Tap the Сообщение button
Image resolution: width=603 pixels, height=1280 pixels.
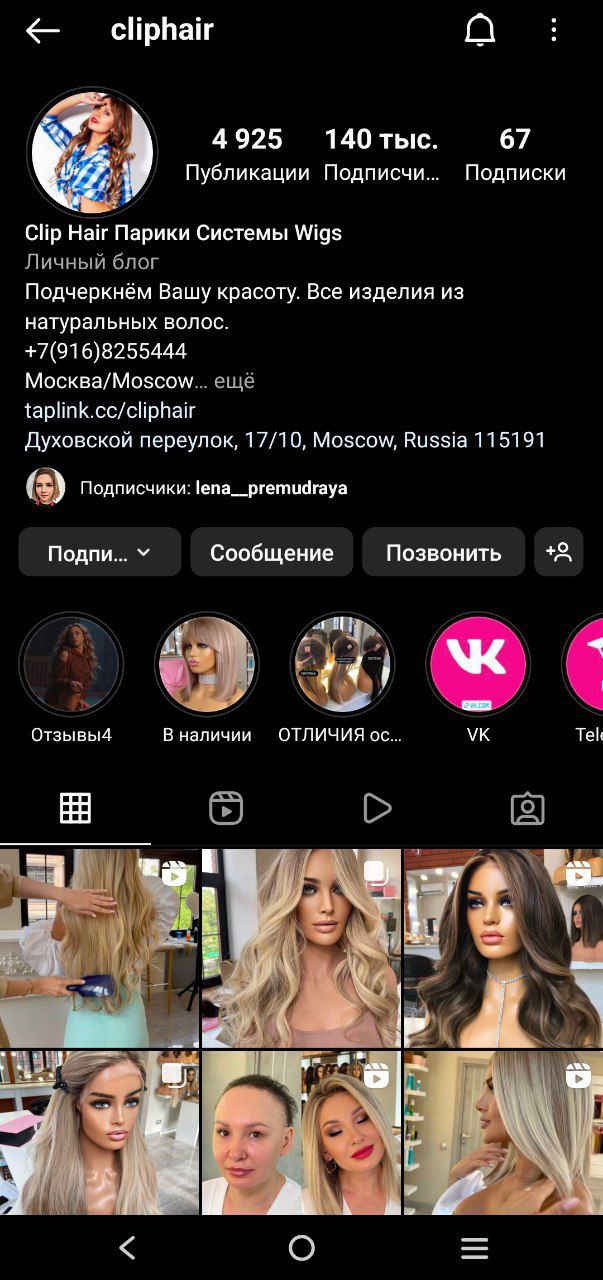[x=271, y=552]
